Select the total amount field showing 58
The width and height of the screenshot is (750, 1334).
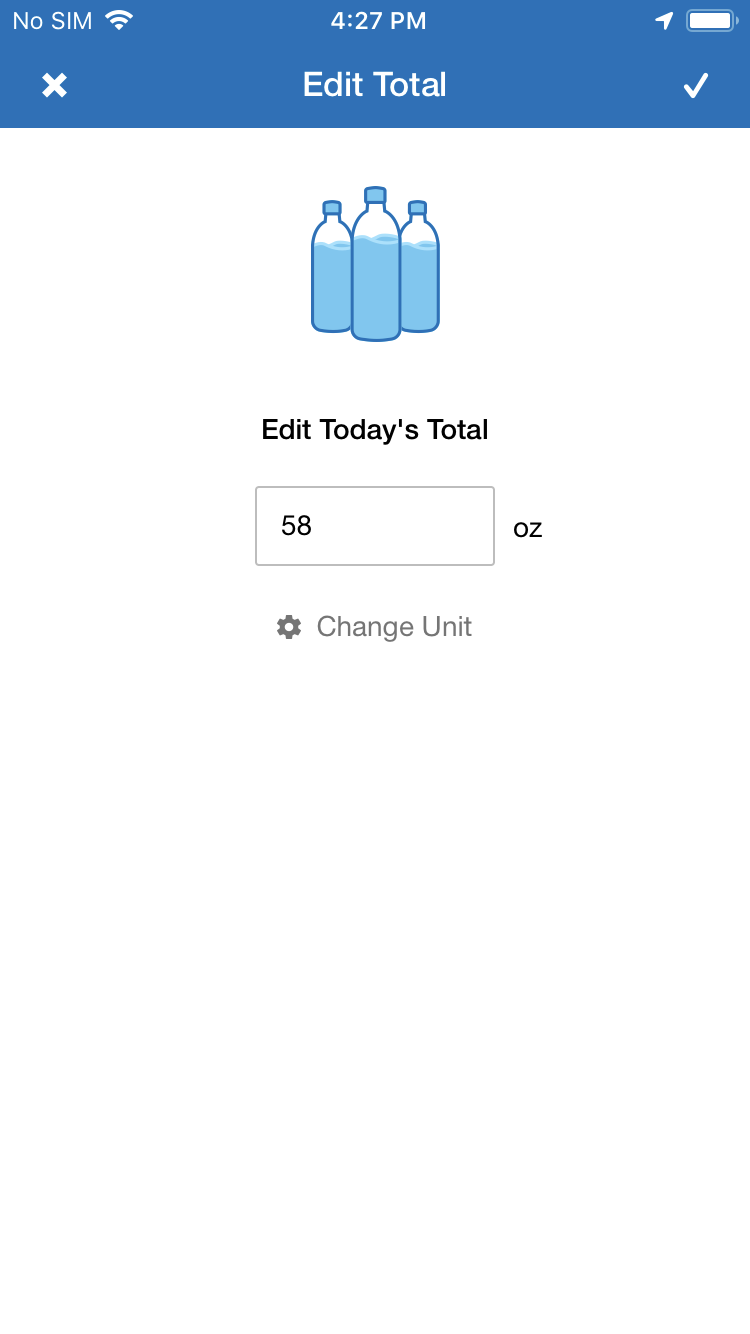click(375, 526)
